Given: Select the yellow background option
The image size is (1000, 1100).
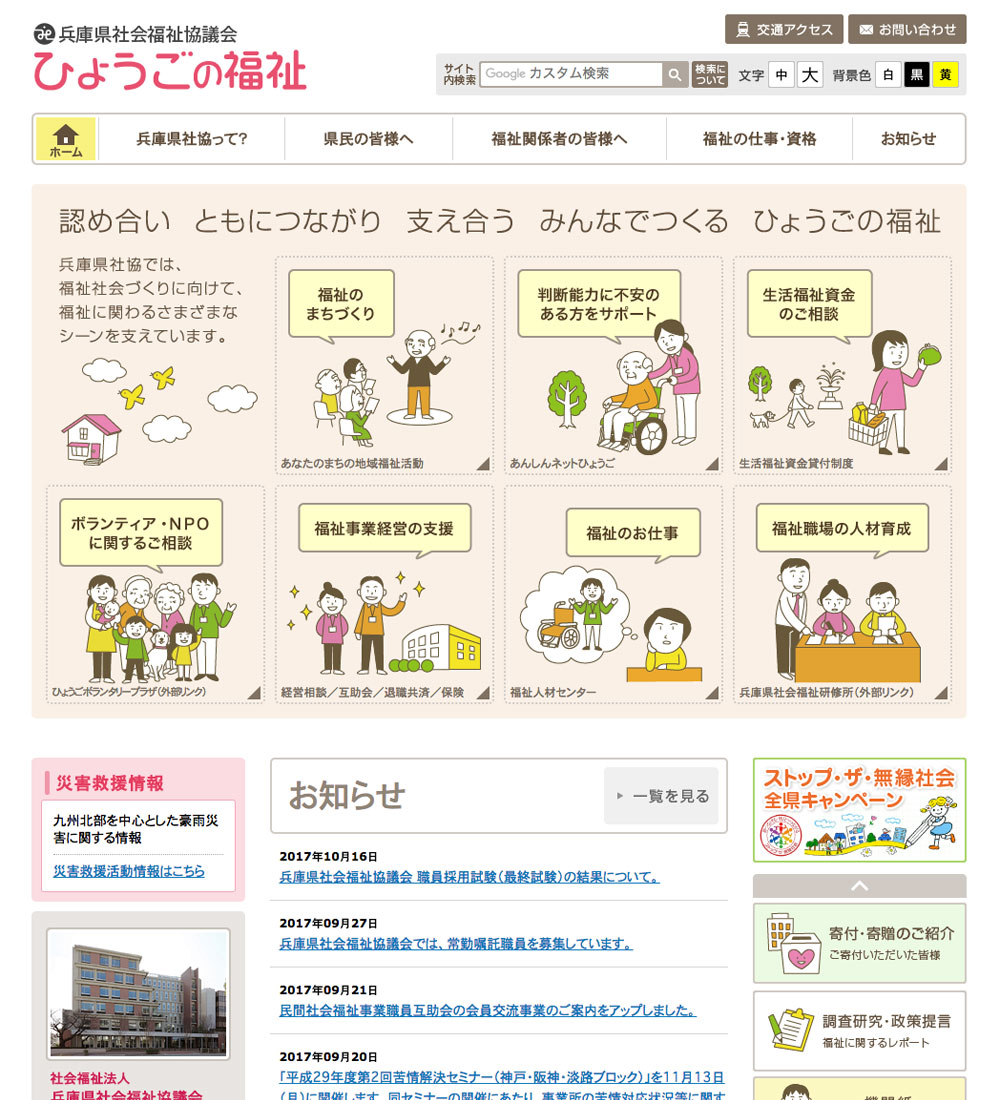Looking at the screenshot, I should point(945,75).
